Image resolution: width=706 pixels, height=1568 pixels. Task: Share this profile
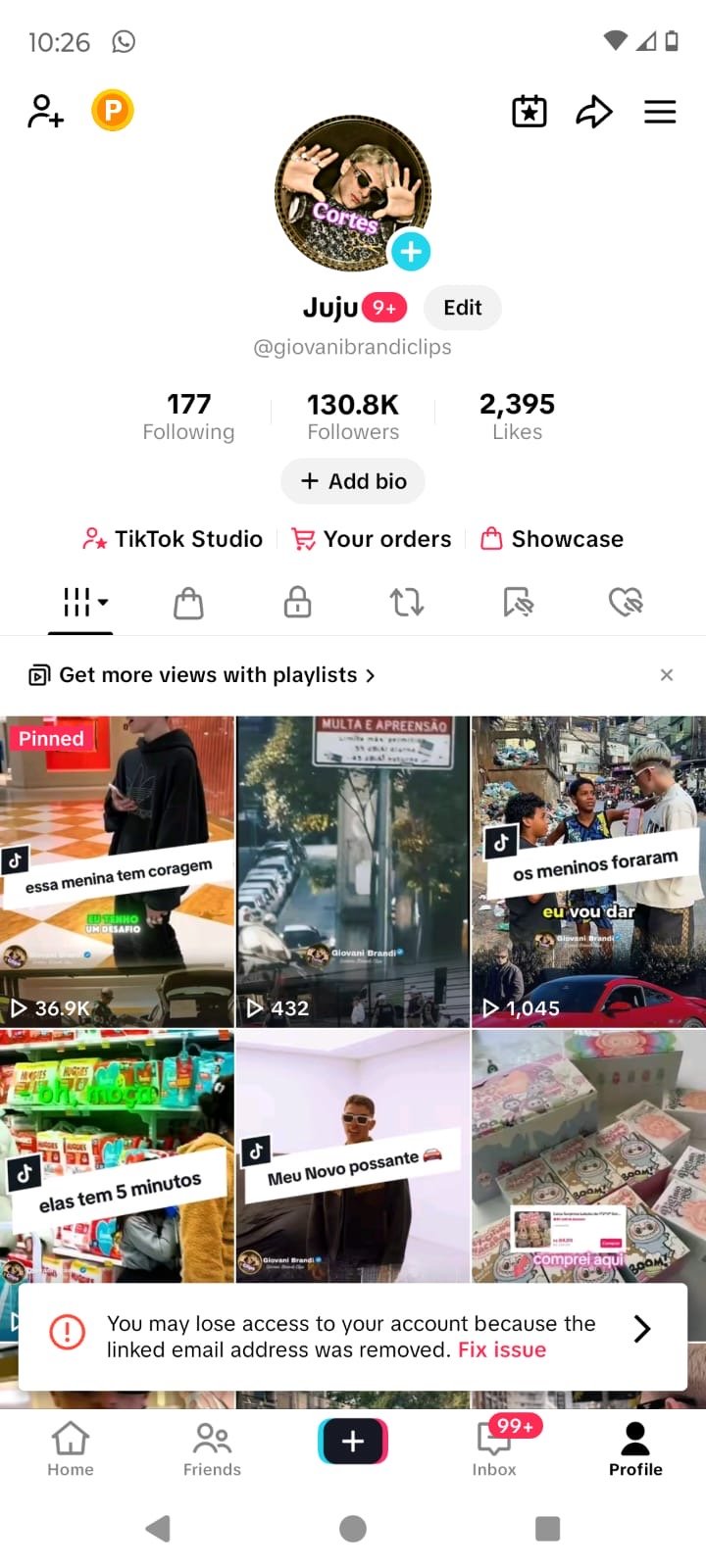point(594,112)
